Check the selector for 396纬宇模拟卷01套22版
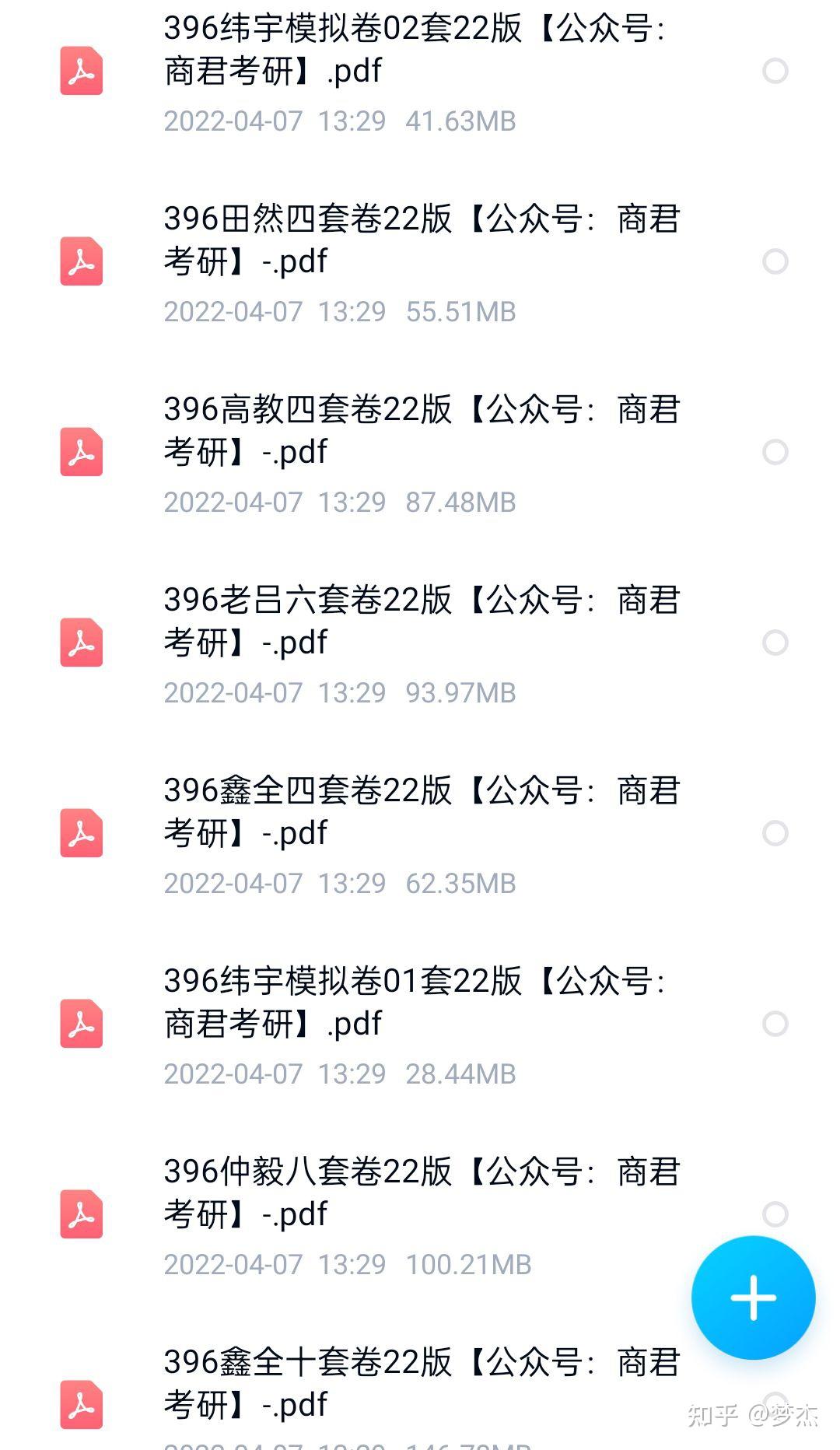The width and height of the screenshot is (840, 1450). coord(775,1024)
